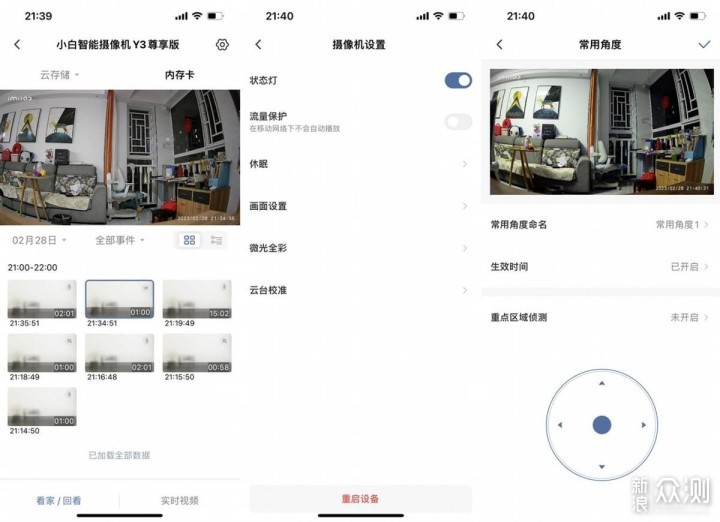The image size is (720, 522).
Task: Switch to the 实时视频 tab
Action: click(x=180, y=500)
